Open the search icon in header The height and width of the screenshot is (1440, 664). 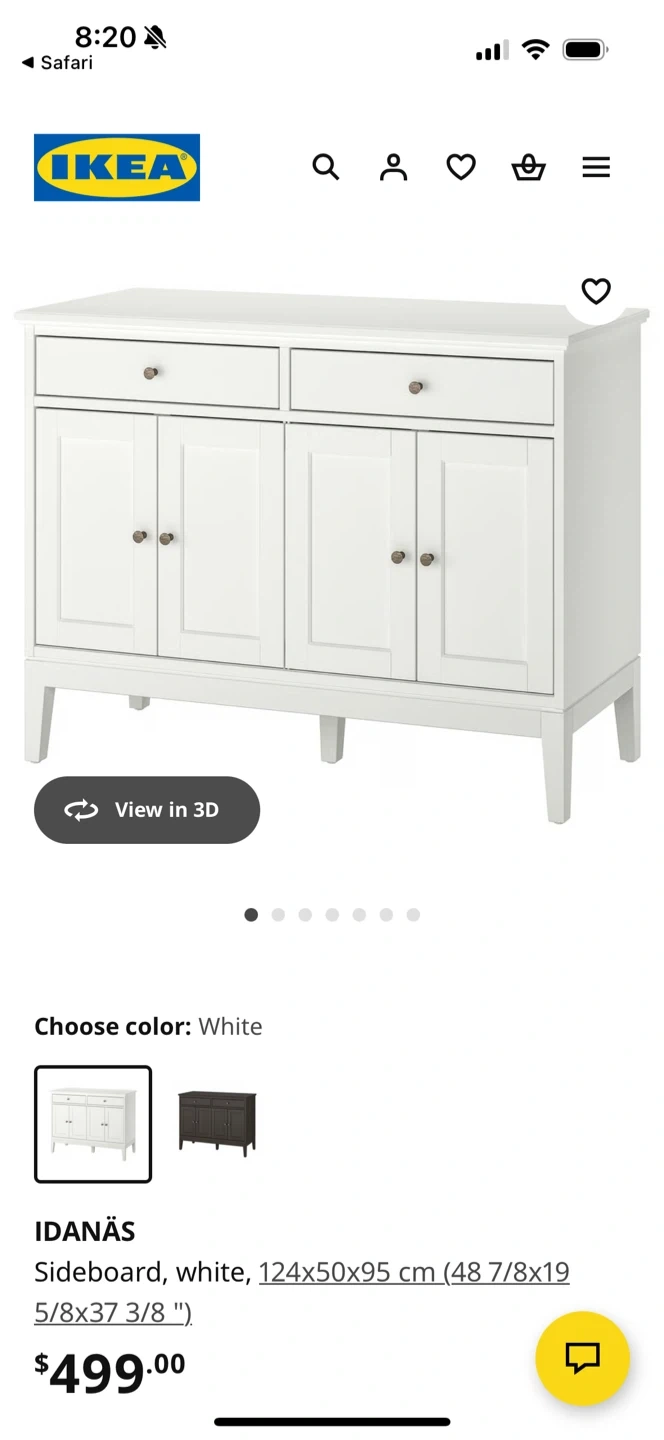[326, 167]
